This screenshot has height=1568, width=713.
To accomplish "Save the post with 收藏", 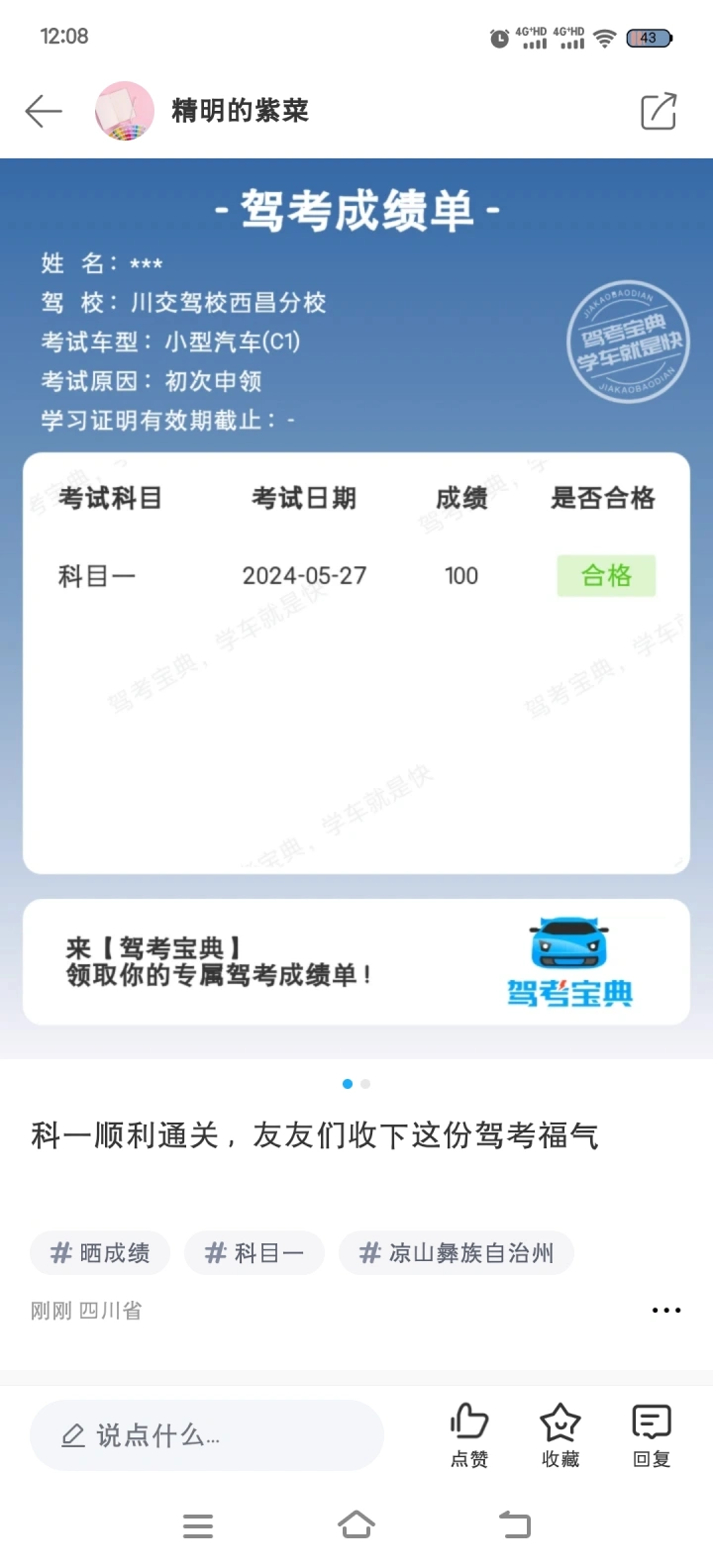I will point(560,1433).
